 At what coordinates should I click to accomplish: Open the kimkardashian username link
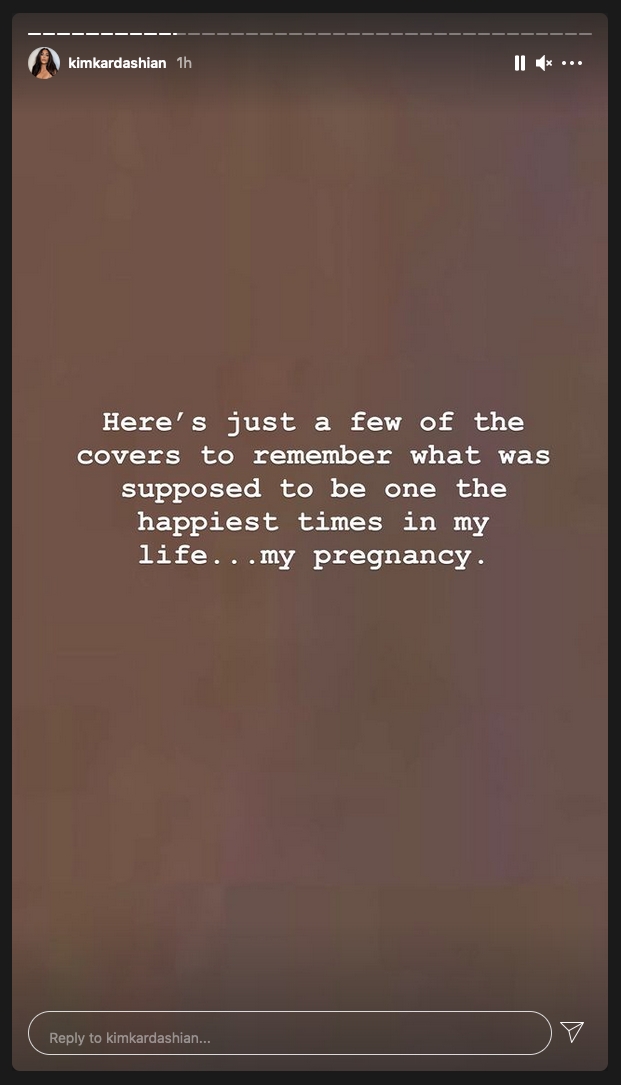coord(117,63)
